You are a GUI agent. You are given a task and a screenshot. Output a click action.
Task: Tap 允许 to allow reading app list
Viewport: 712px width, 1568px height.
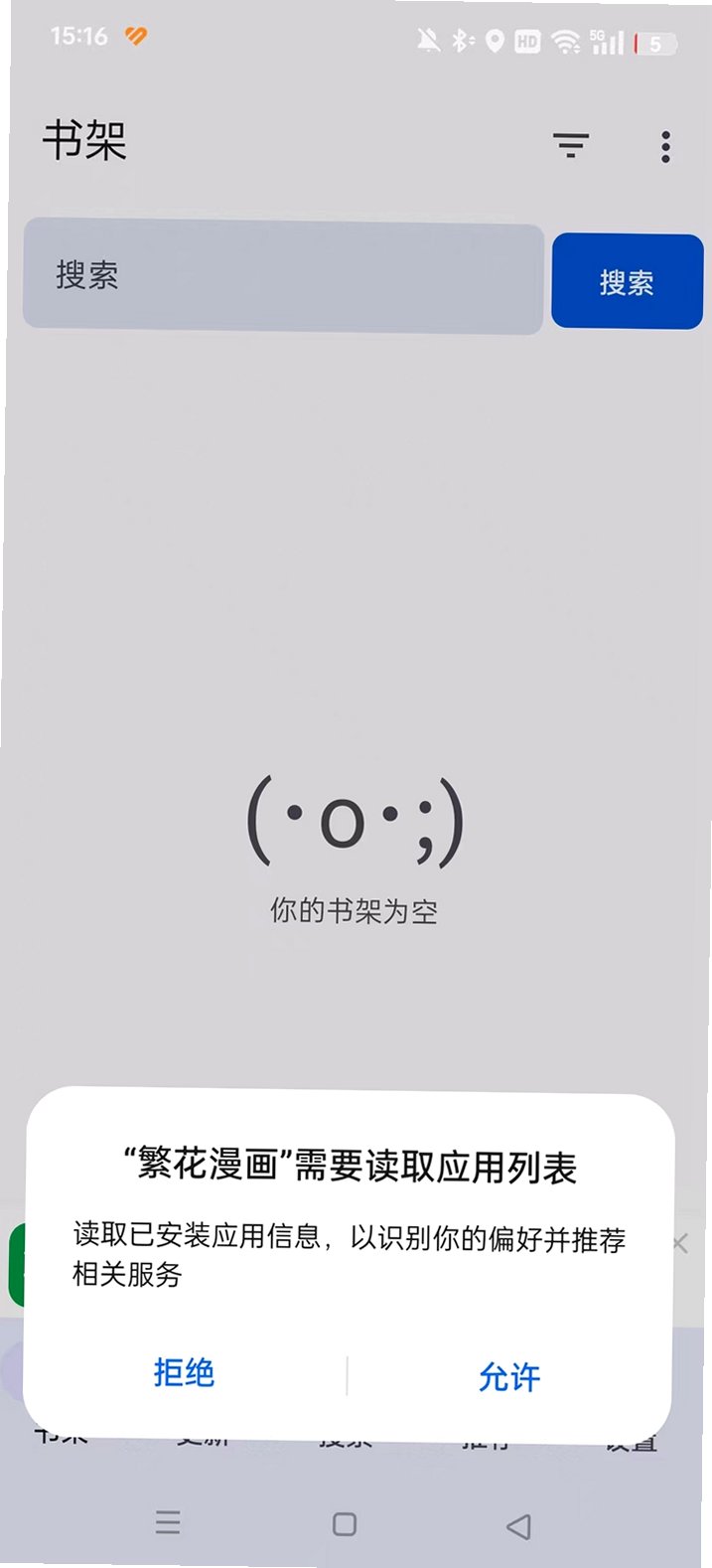click(x=509, y=1377)
